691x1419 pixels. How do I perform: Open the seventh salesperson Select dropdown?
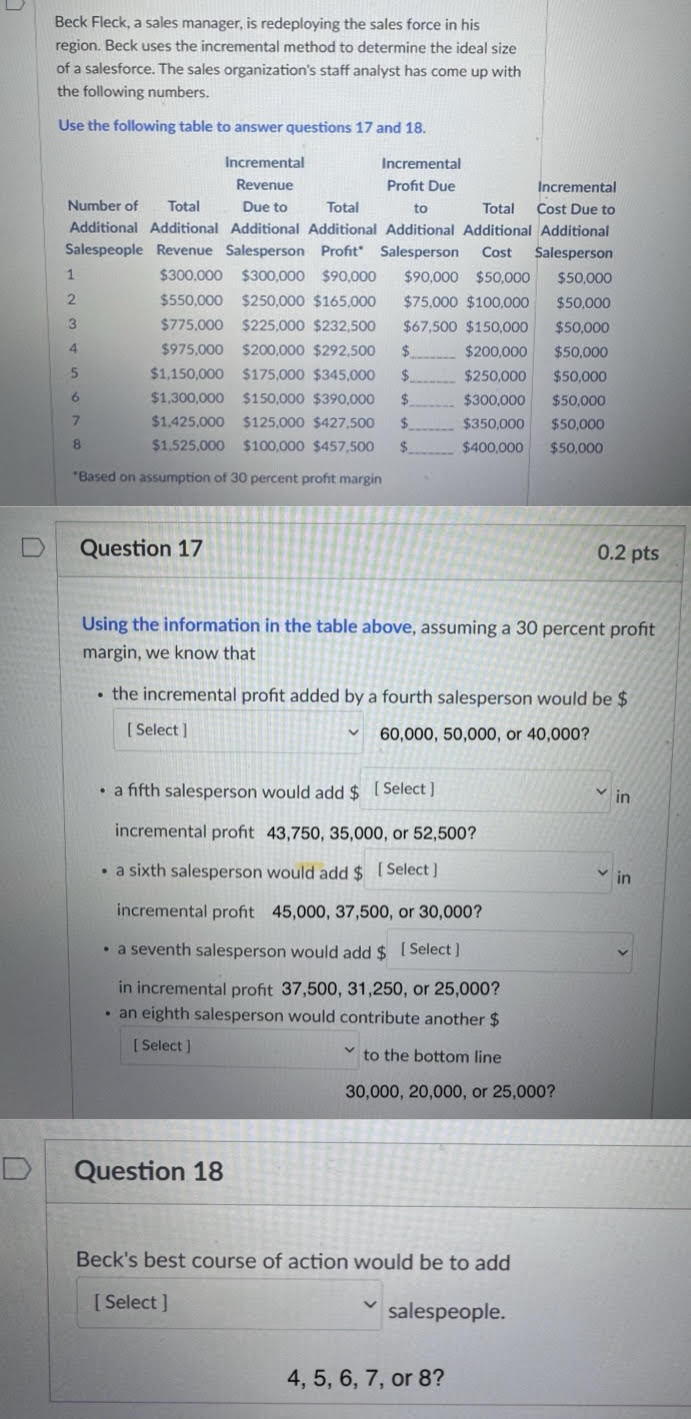(x=512, y=950)
